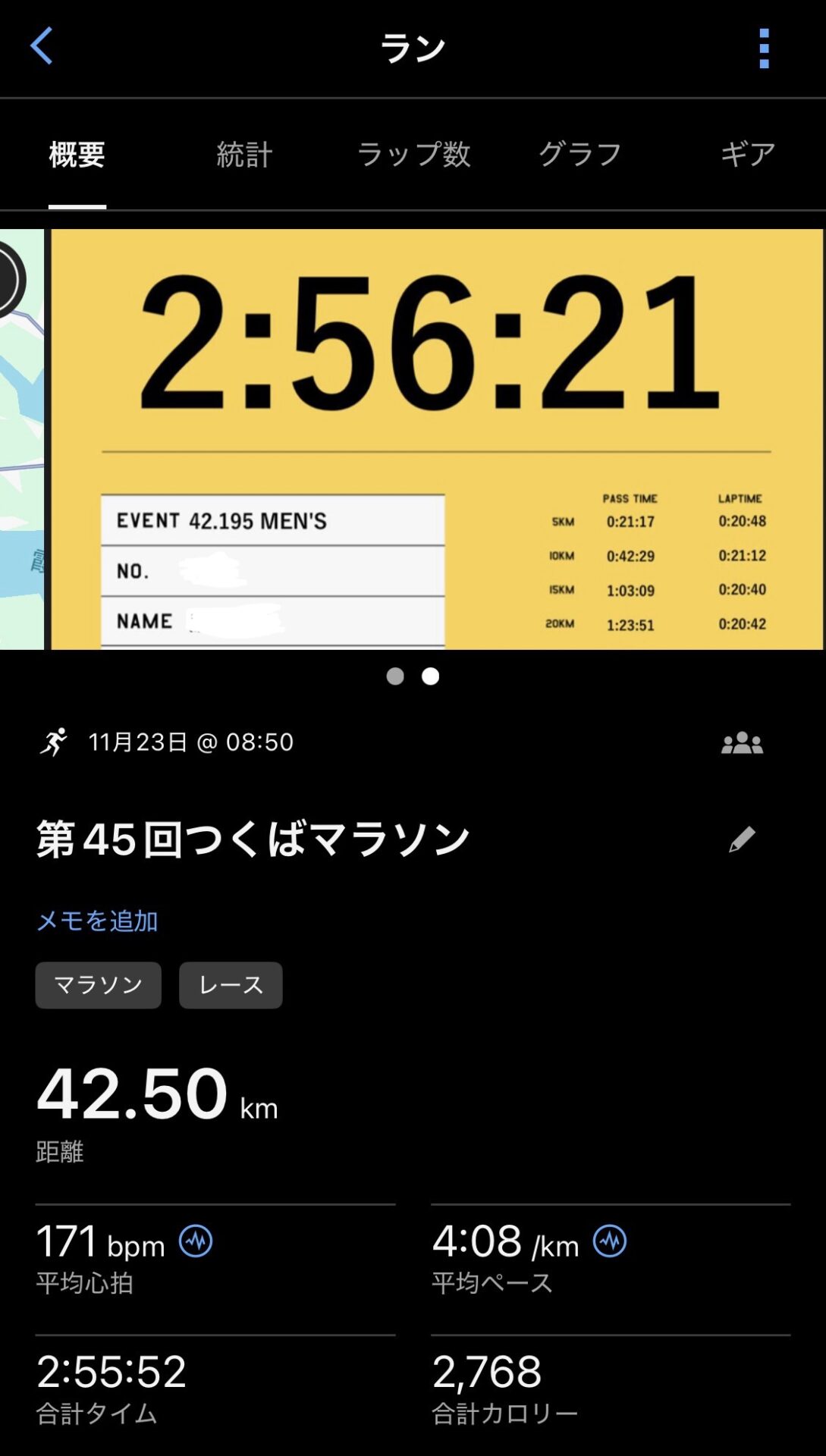The image size is (826, 1456).
Task: Select the レース tag chip
Action: (x=231, y=985)
